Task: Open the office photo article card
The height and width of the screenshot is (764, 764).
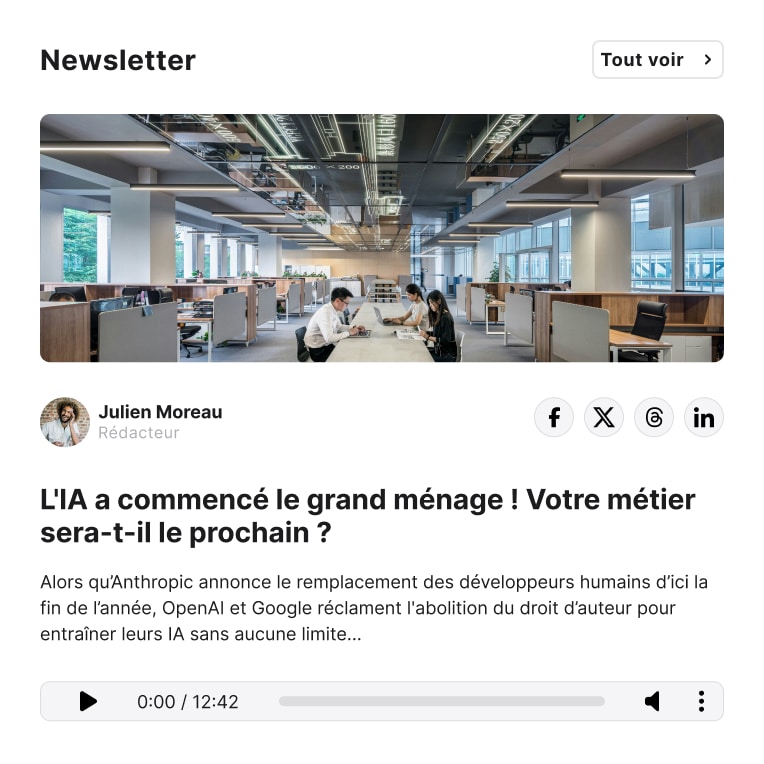Action: pos(381,238)
